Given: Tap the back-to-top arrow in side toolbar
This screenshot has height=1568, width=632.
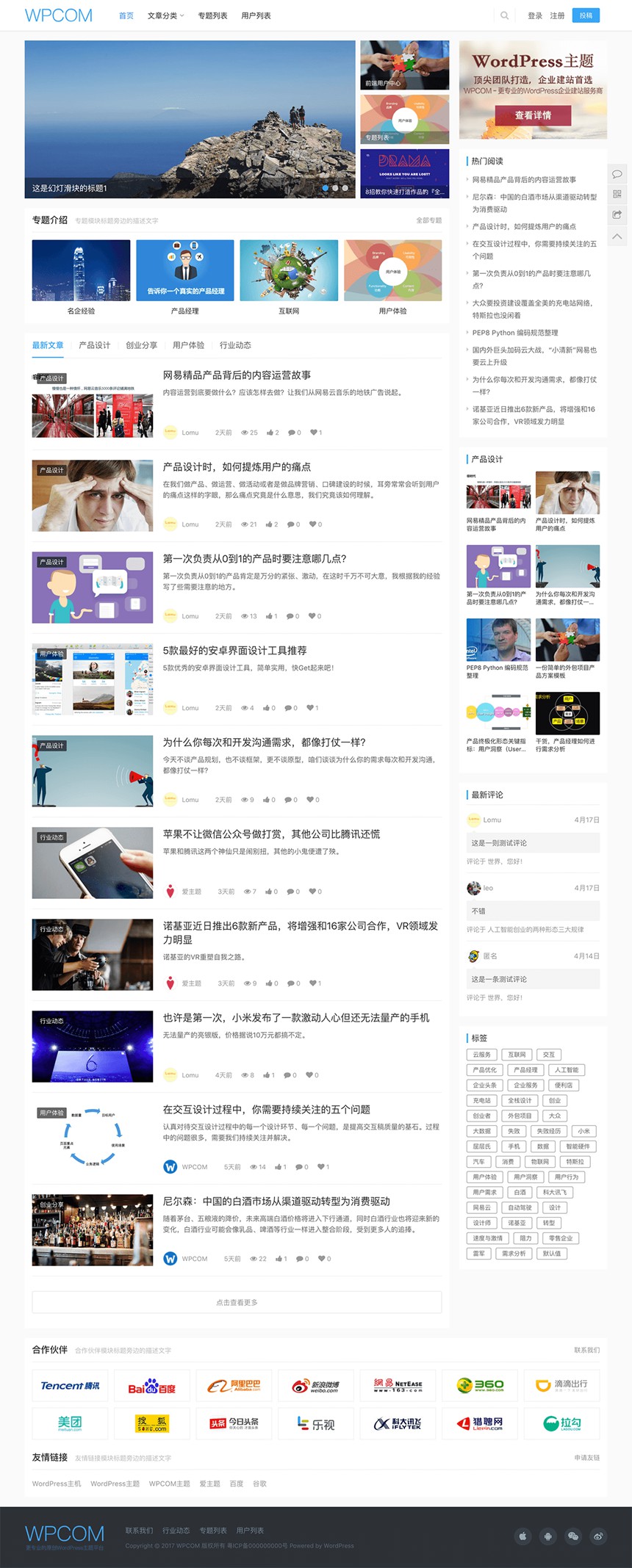Looking at the screenshot, I should (617, 236).
